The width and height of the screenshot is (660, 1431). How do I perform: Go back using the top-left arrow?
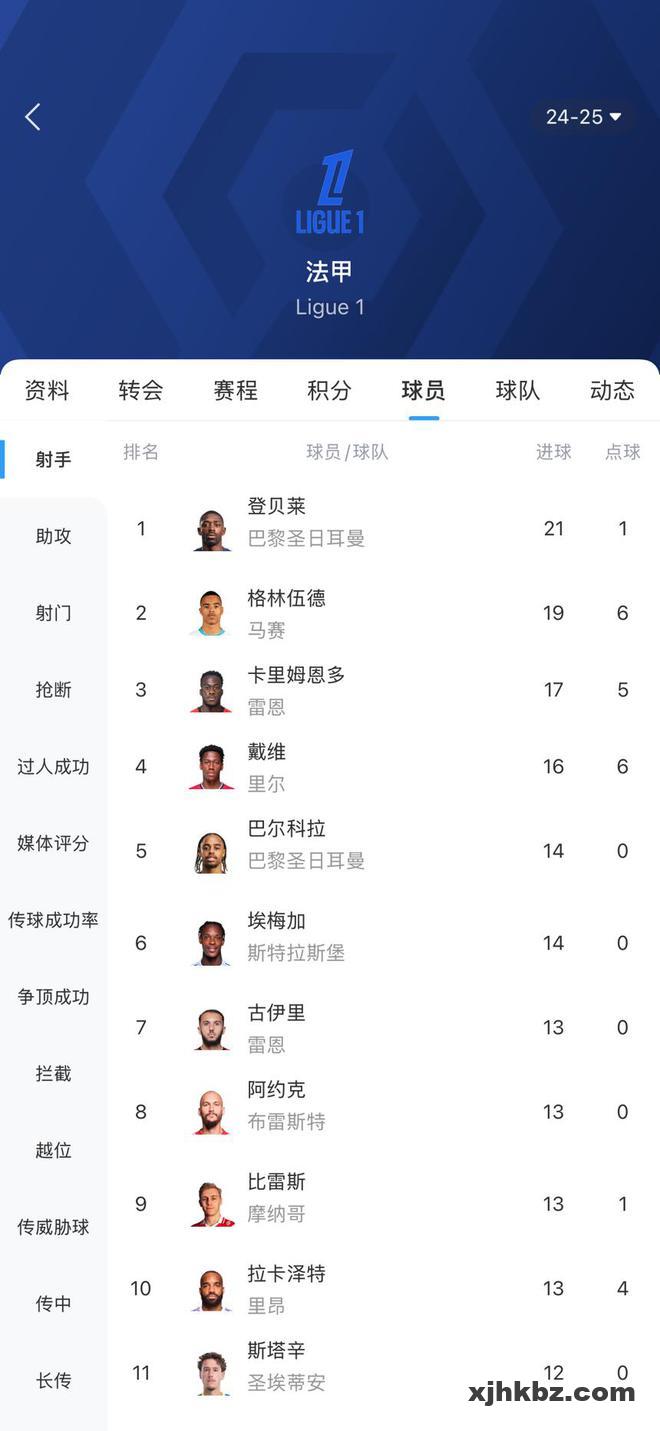pyautogui.click(x=33, y=117)
